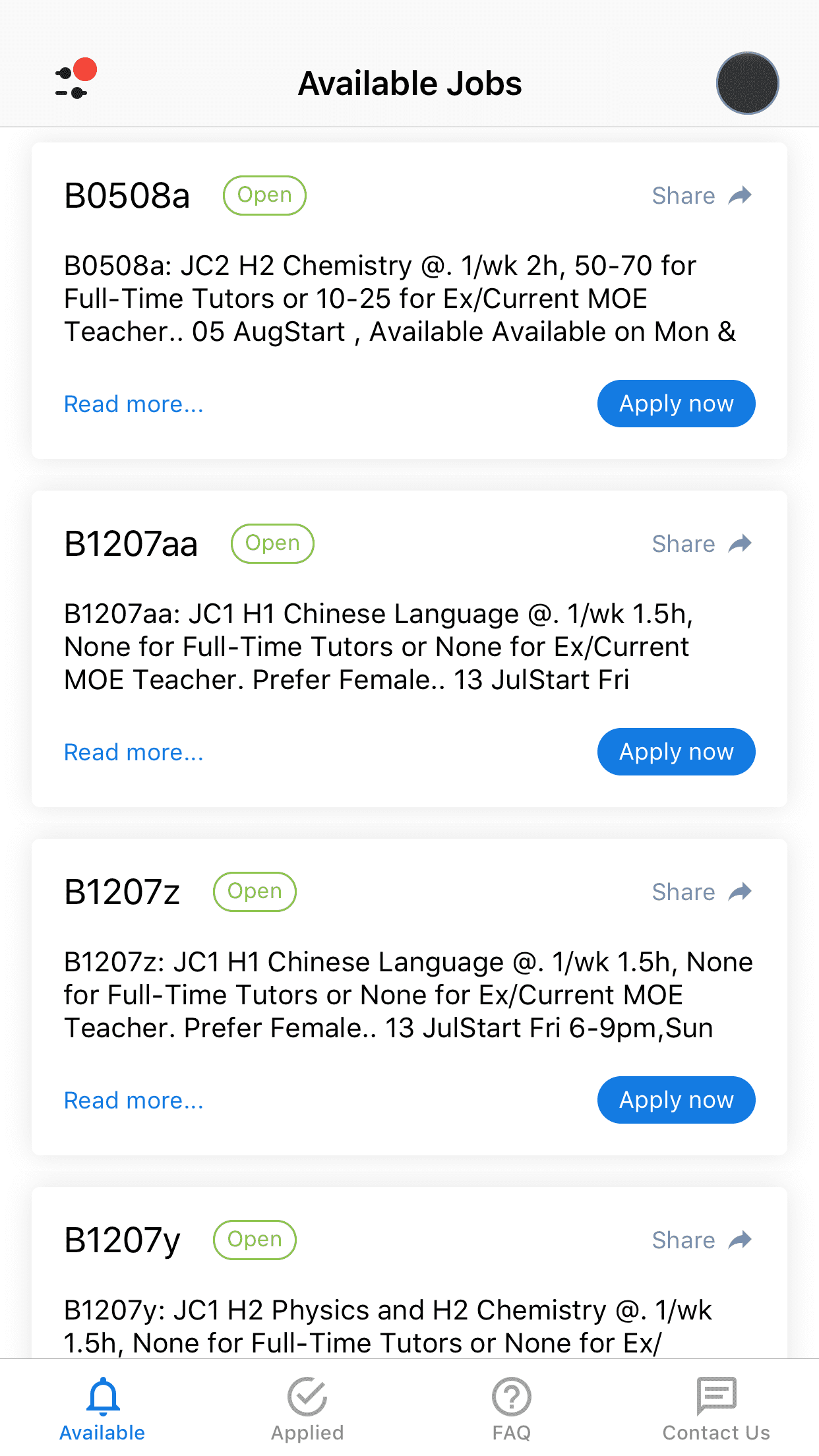Open the profile avatar
Screen dimensions: 819x1456
point(747,84)
